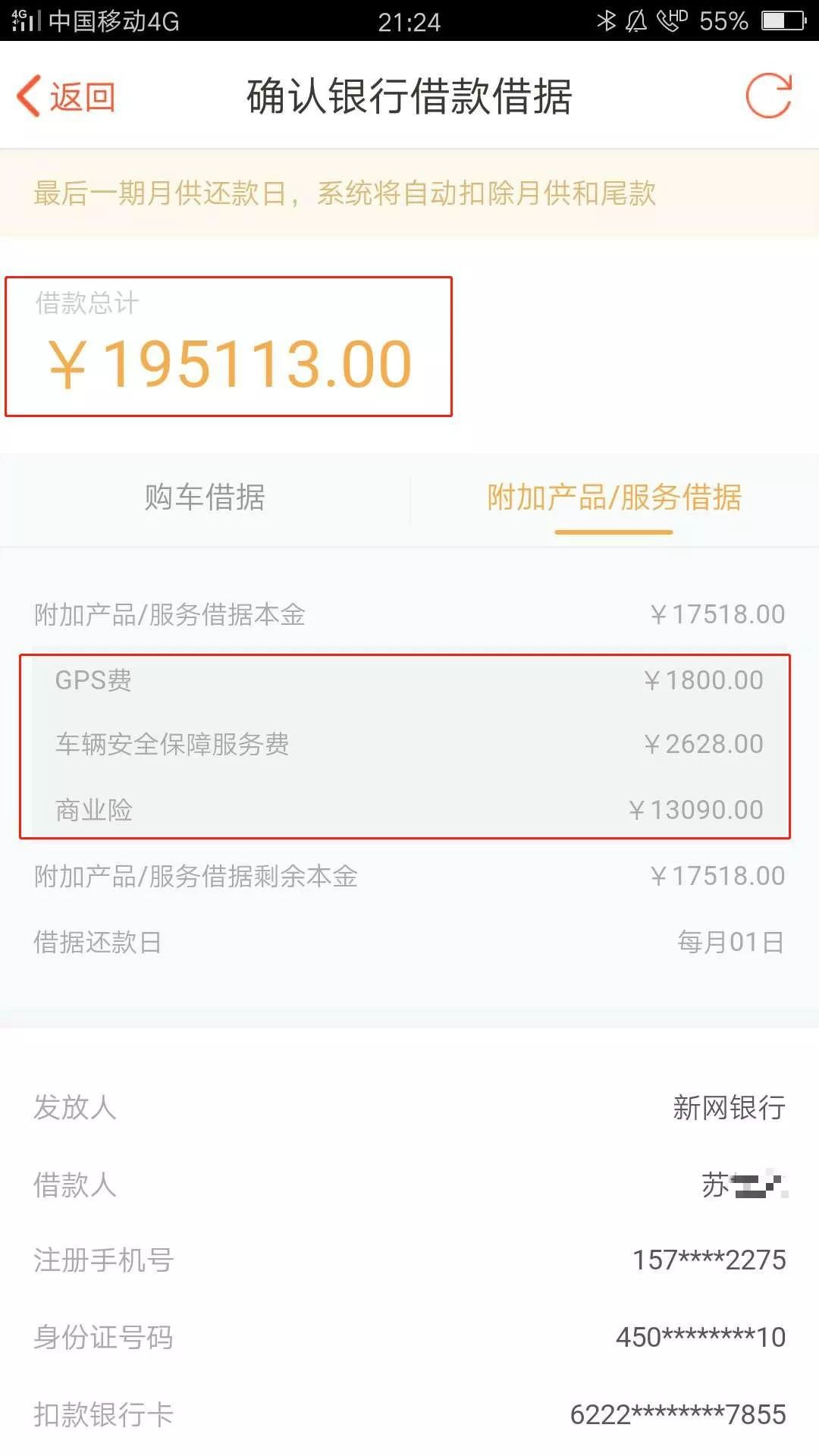
Task: Tap the muted notification bell icon
Action: (637, 20)
